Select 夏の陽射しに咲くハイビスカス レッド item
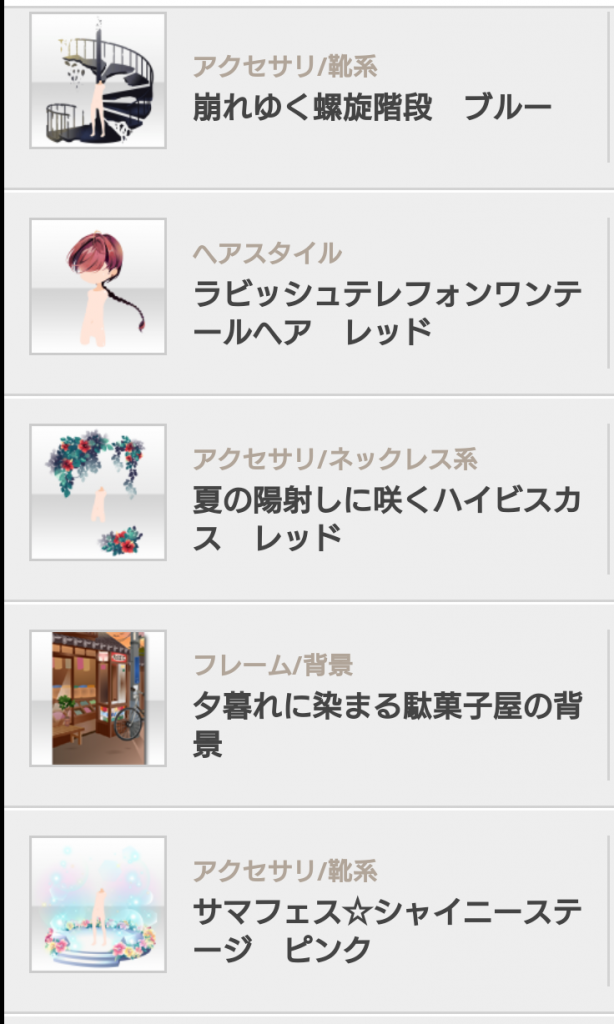 [x=308, y=498]
